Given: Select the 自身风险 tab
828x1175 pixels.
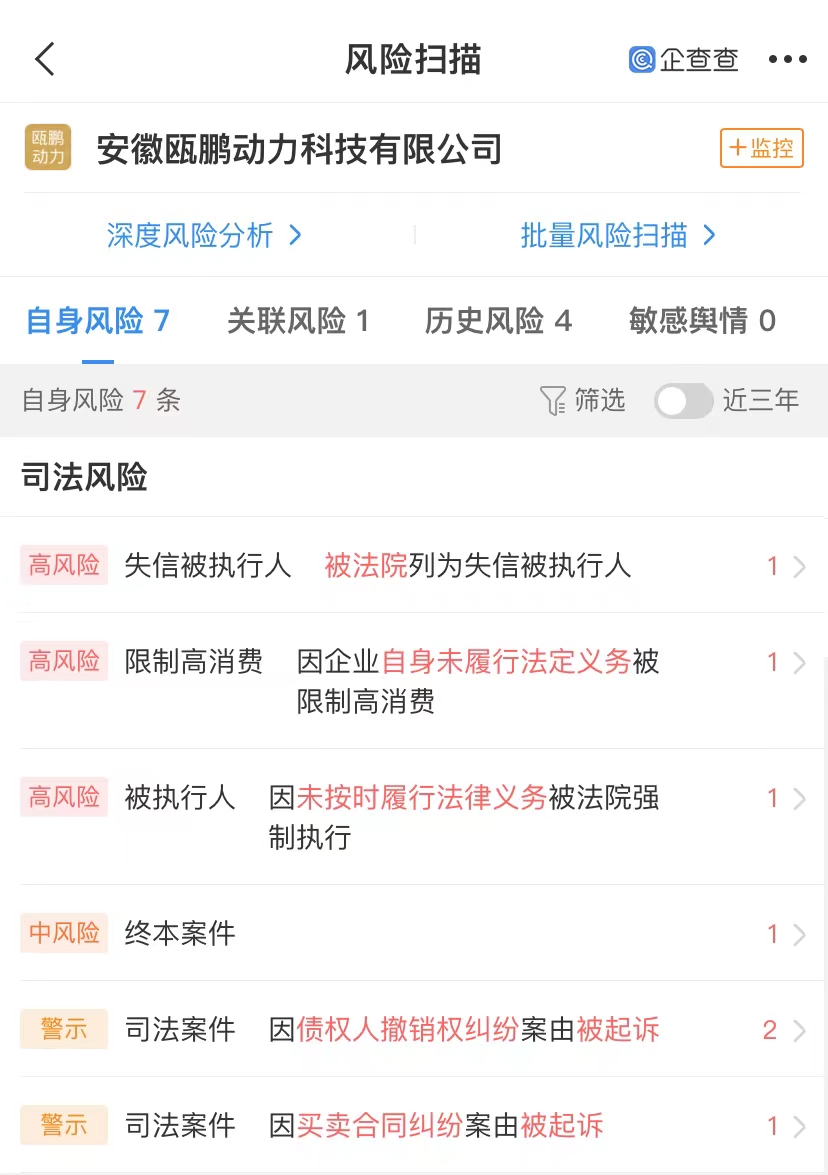Looking at the screenshot, I should pyautogui.click(x=97, y=321).
